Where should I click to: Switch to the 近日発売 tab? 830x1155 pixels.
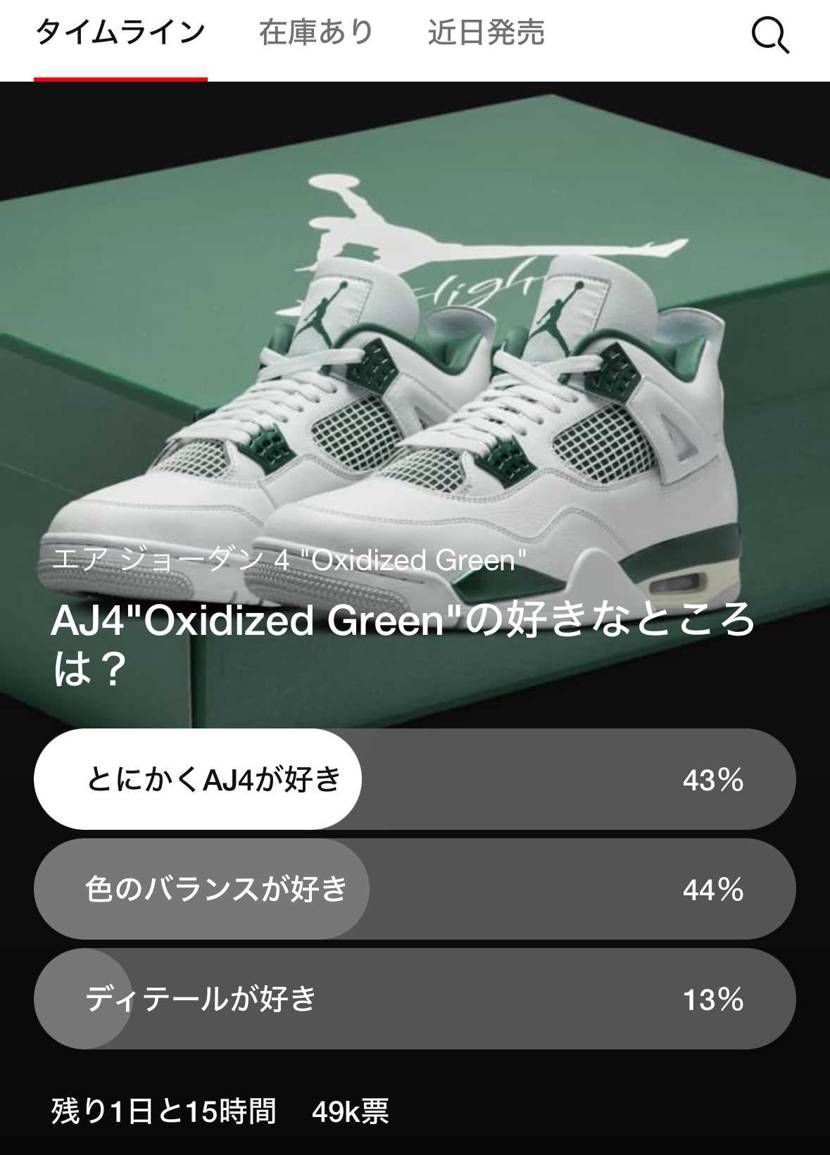[486, 33]
